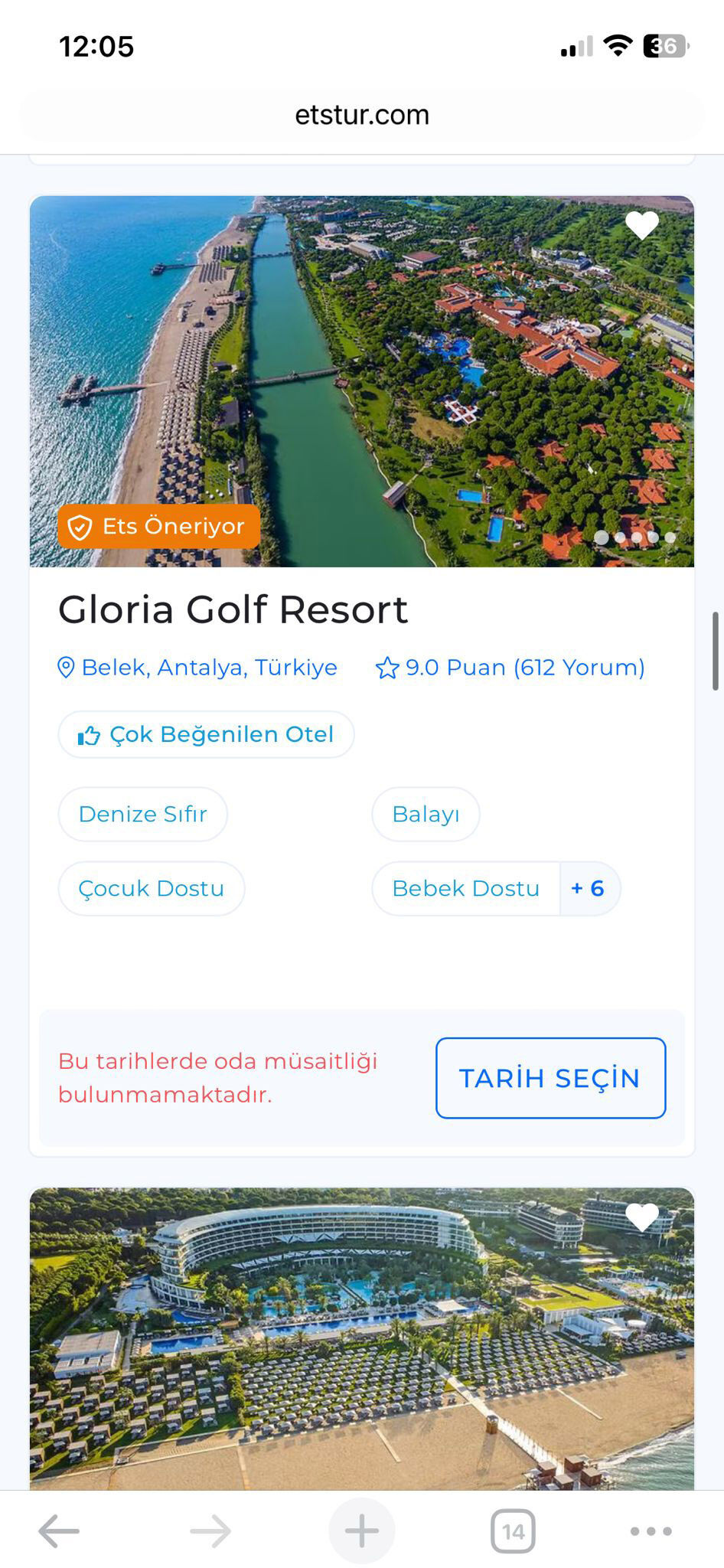
Task: Tap the Bebek Dostu tag
Action: click(x=465, y=888)
